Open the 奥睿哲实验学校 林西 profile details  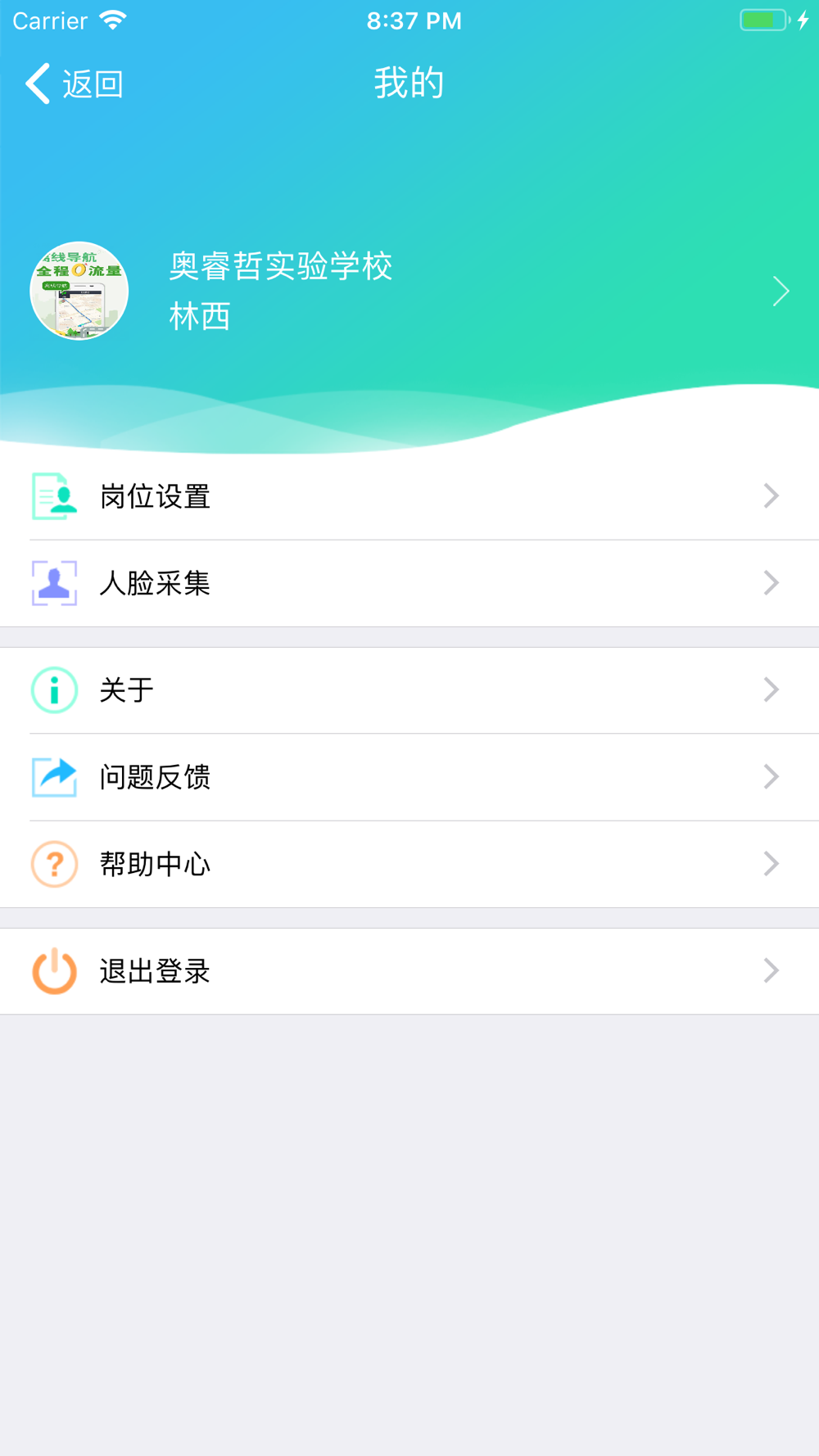pyautogui.click(x=409, y=291)
